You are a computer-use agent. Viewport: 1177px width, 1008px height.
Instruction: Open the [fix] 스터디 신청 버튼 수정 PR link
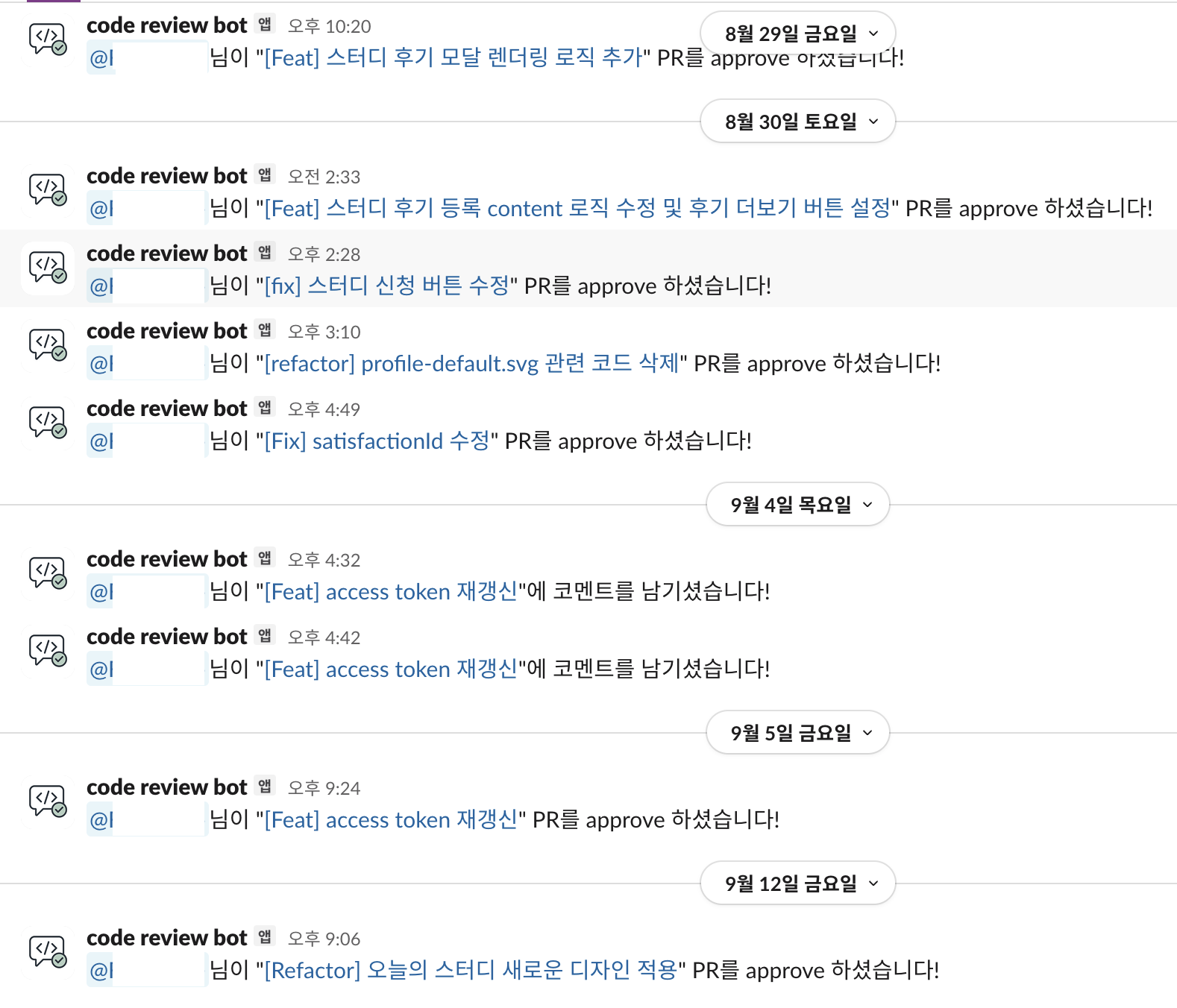(386, 286)
